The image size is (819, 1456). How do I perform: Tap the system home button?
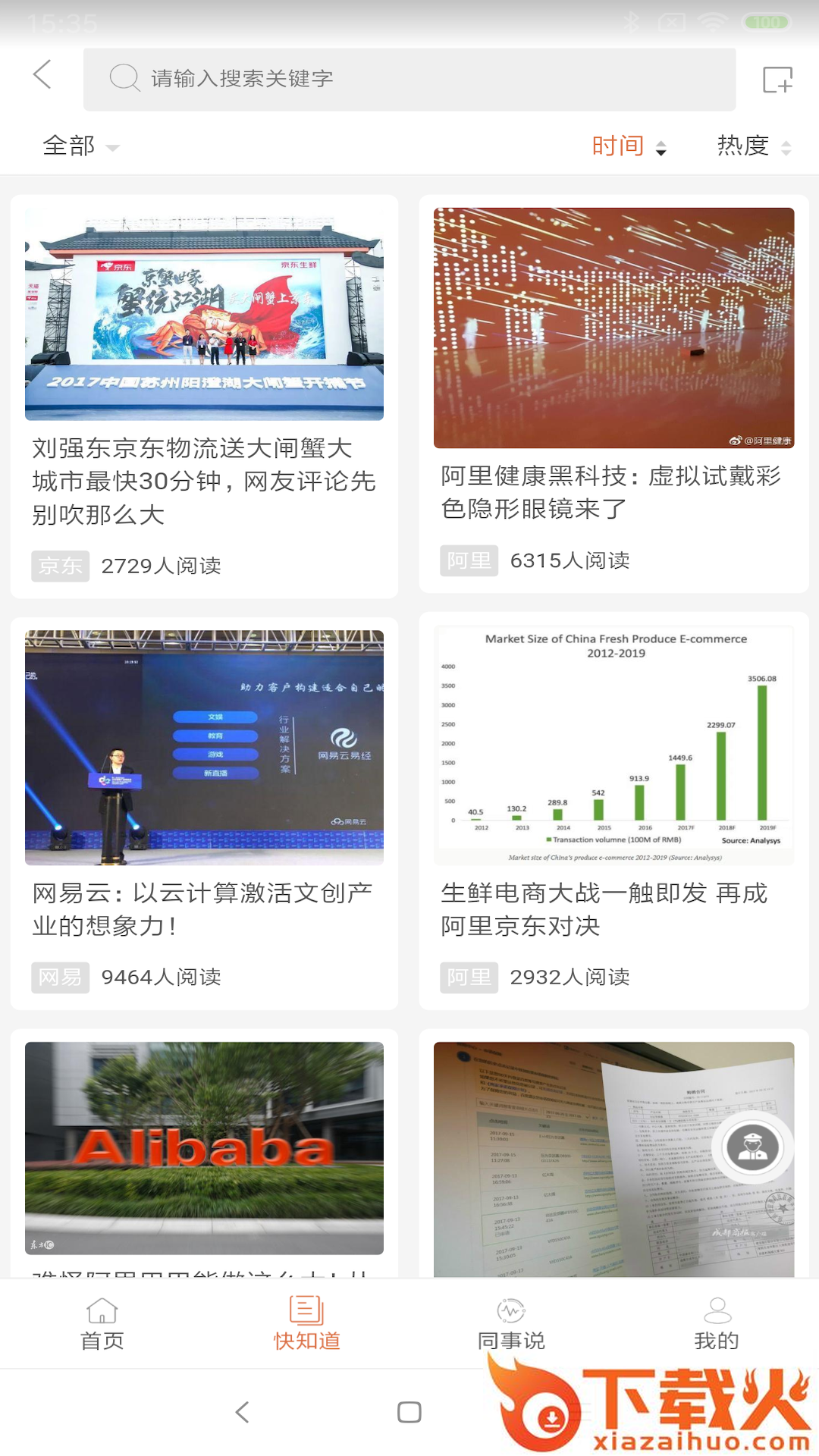409,1412
